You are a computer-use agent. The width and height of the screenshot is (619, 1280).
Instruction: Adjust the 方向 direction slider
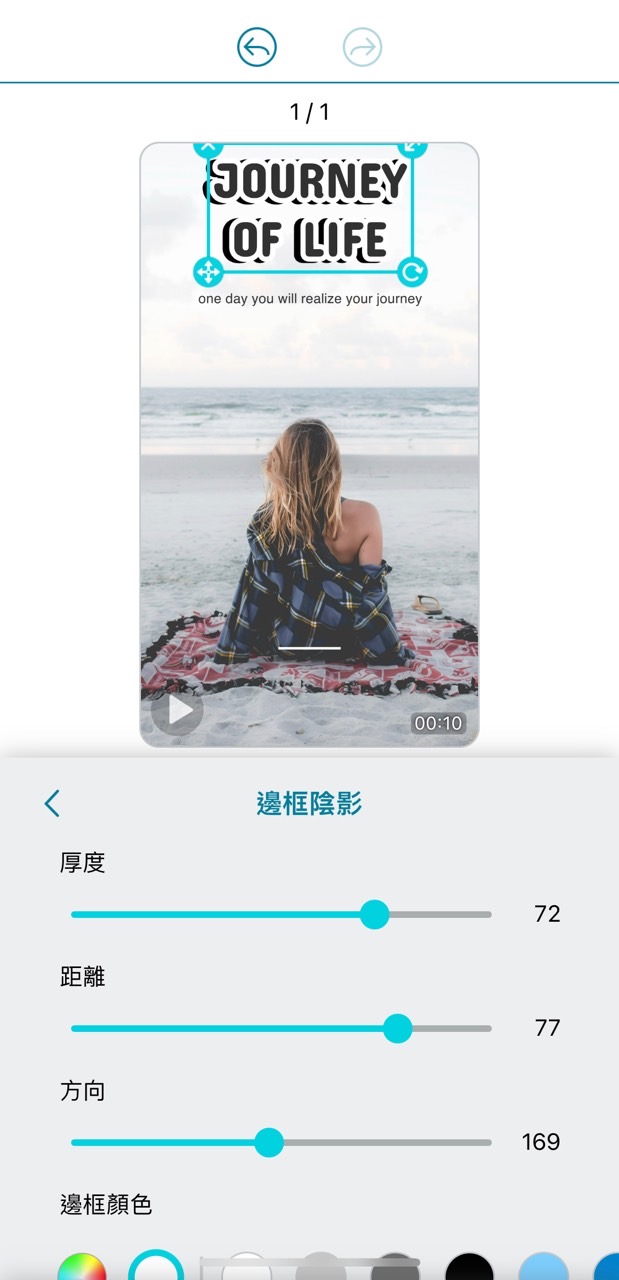(268, 1142)
